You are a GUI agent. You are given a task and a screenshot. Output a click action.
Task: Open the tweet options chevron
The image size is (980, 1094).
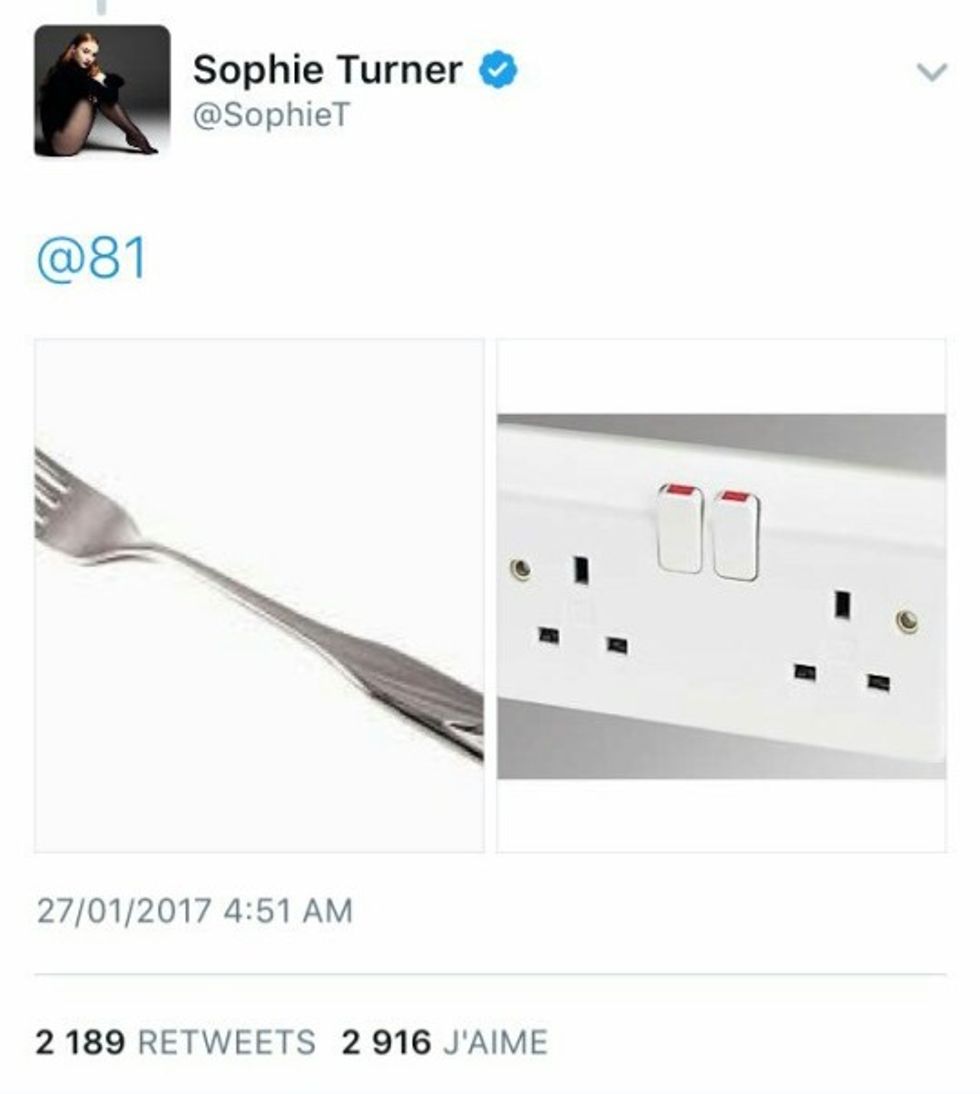pos(932,72)
